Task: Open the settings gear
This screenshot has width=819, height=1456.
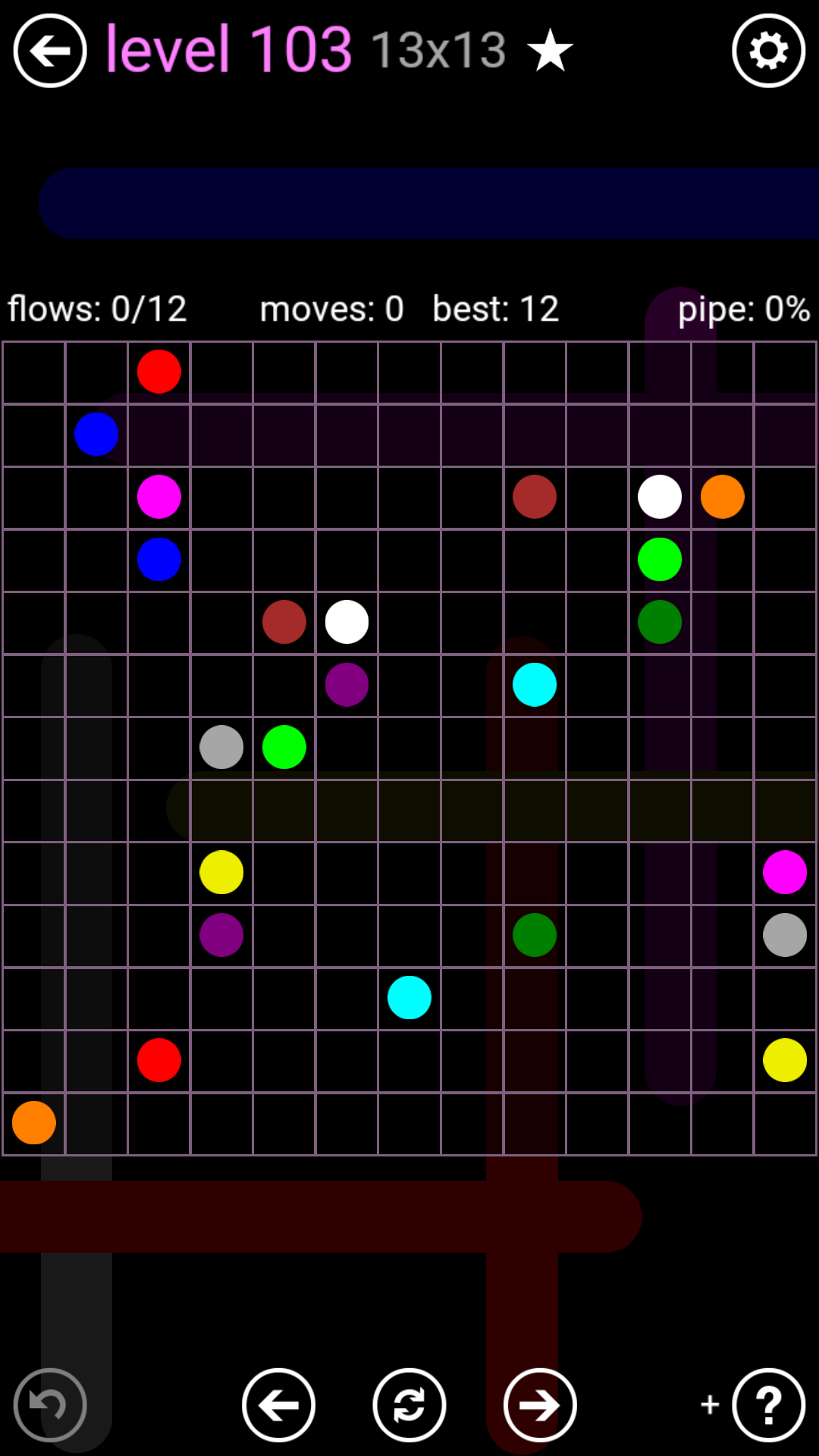Action: point(768,51)
